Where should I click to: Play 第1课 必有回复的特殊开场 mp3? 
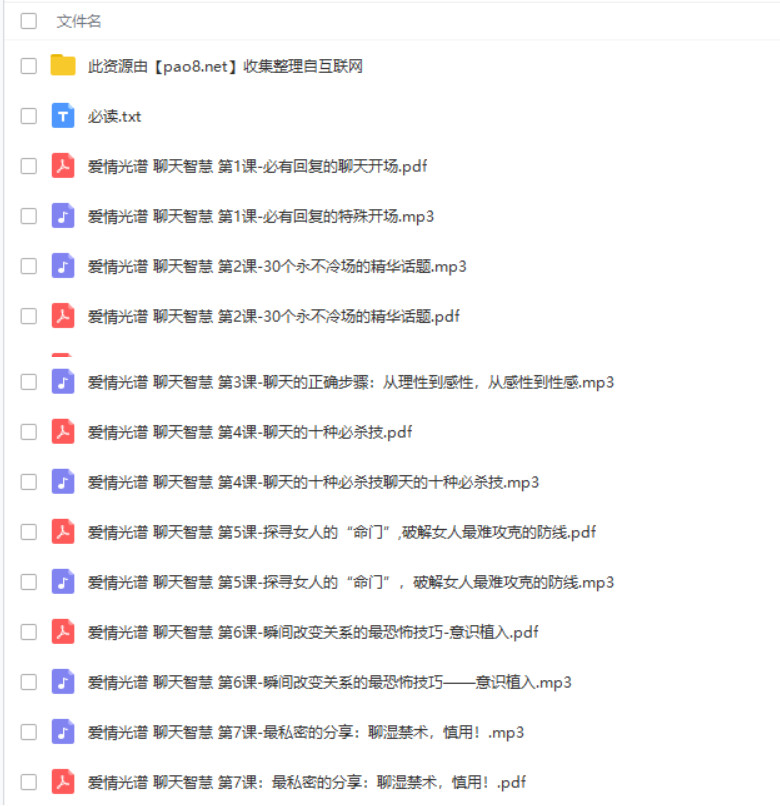point(260,217)
